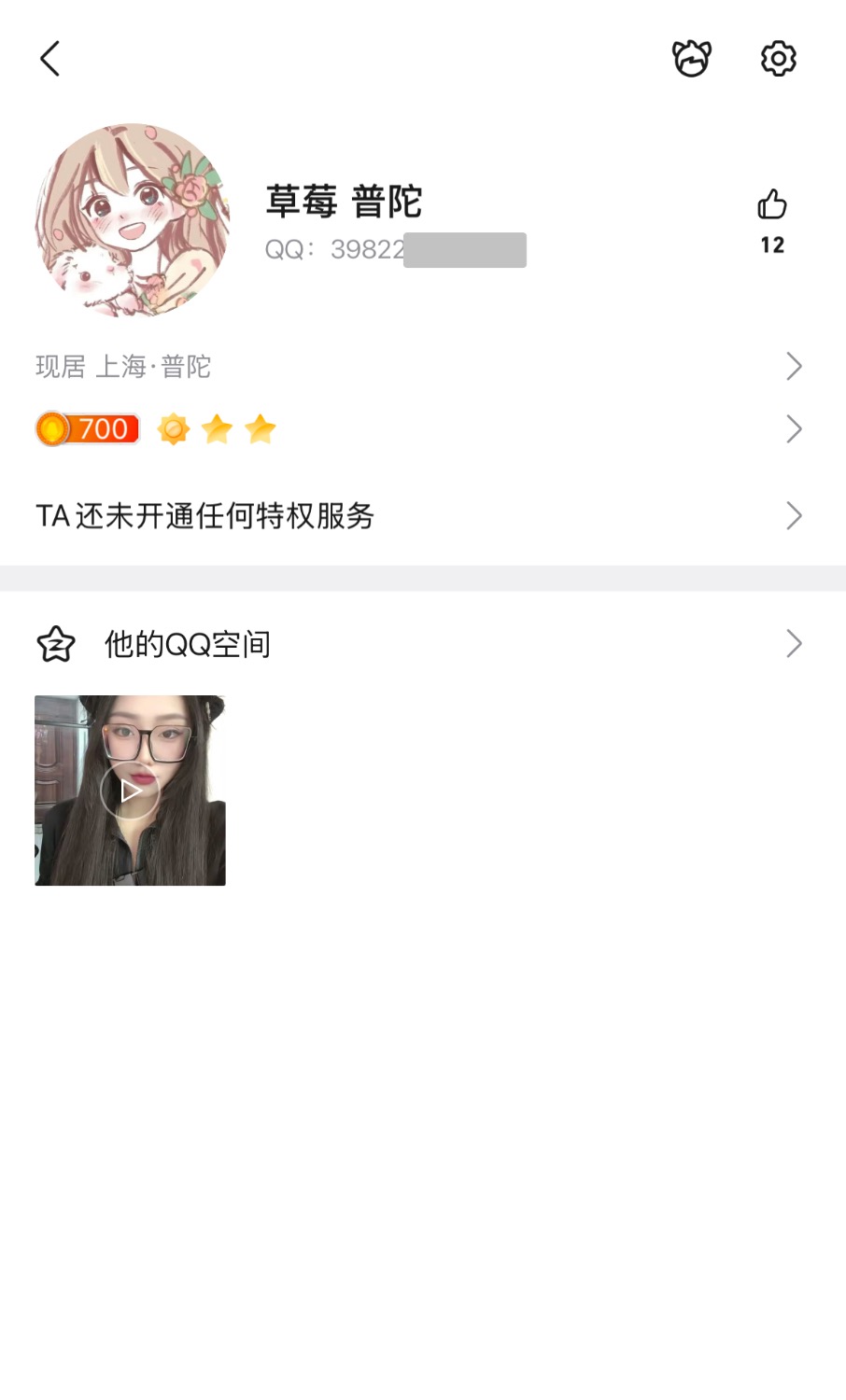
Task: Open 他的QQ空间
Action: click(420, 644)
